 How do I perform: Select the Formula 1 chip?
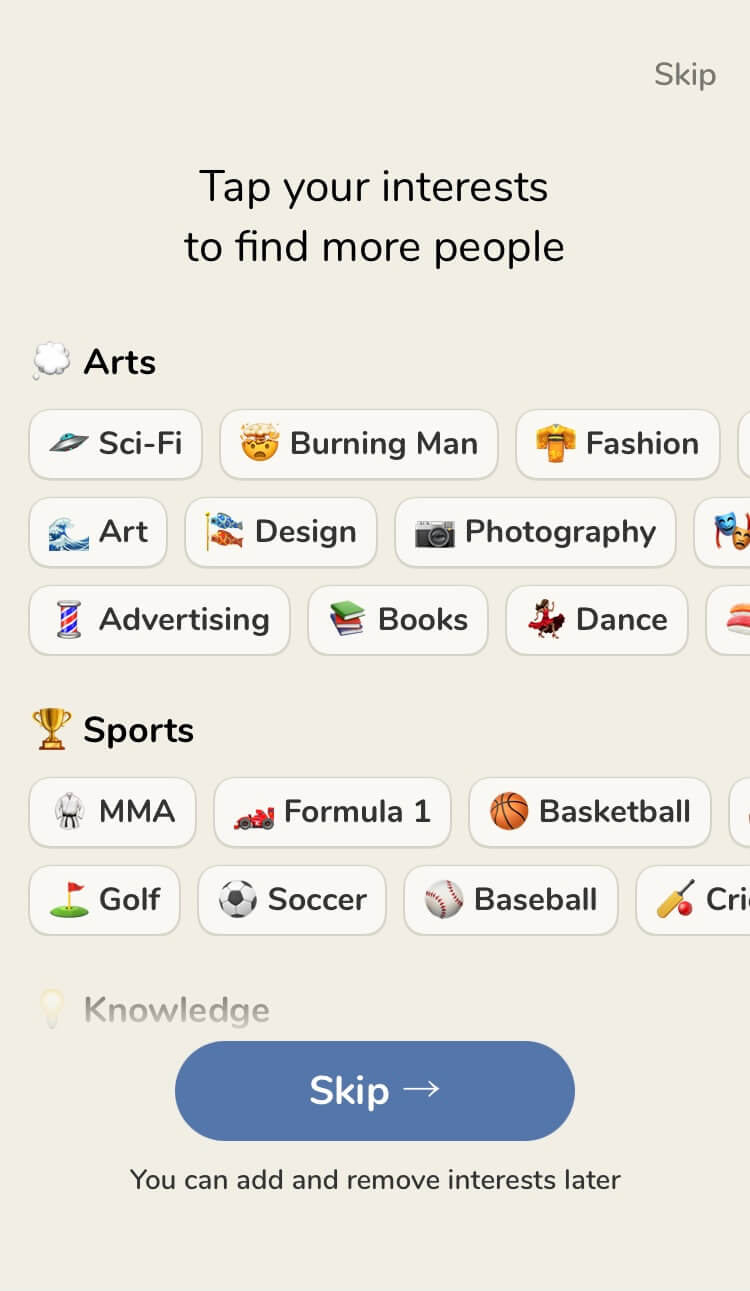tap(333, 812)
